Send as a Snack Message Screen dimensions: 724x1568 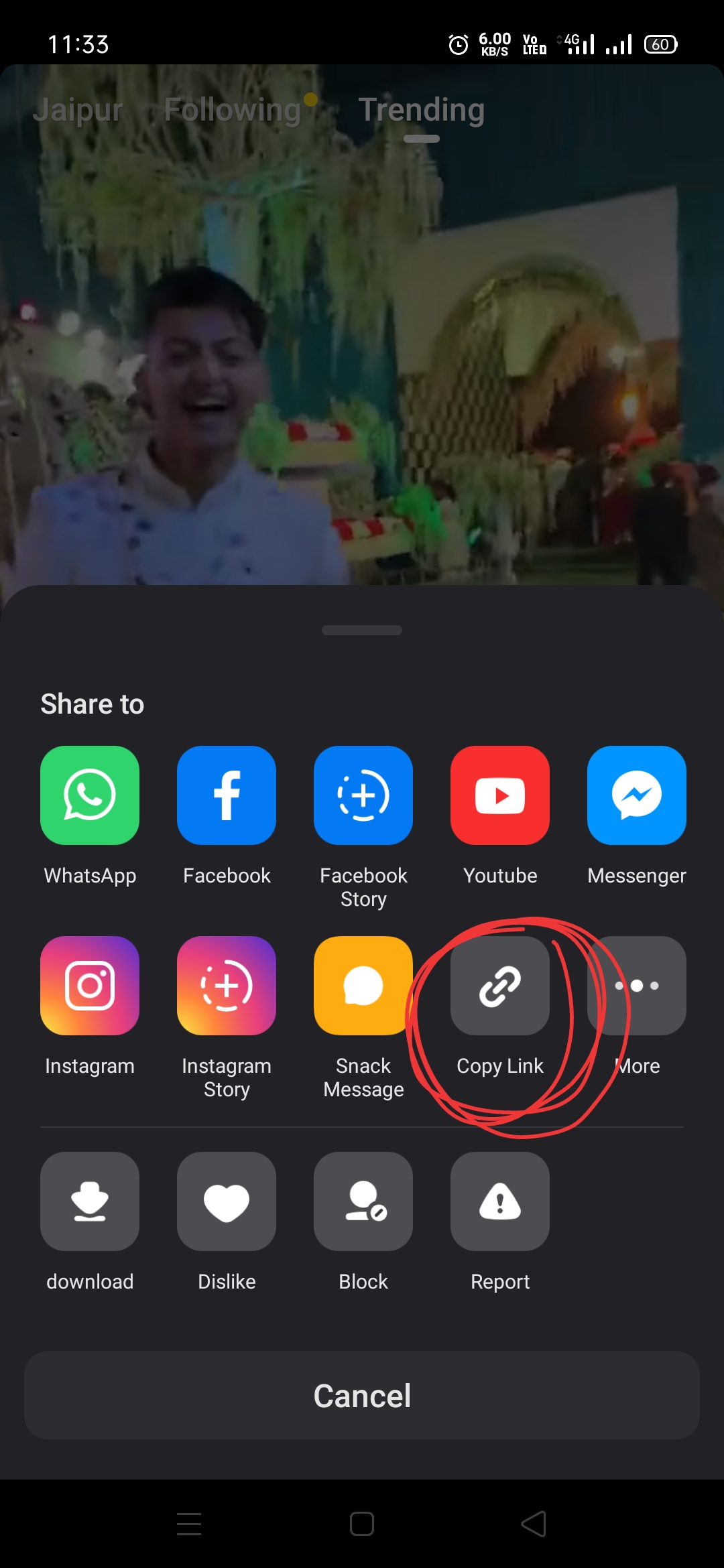(x=363, y=986)
